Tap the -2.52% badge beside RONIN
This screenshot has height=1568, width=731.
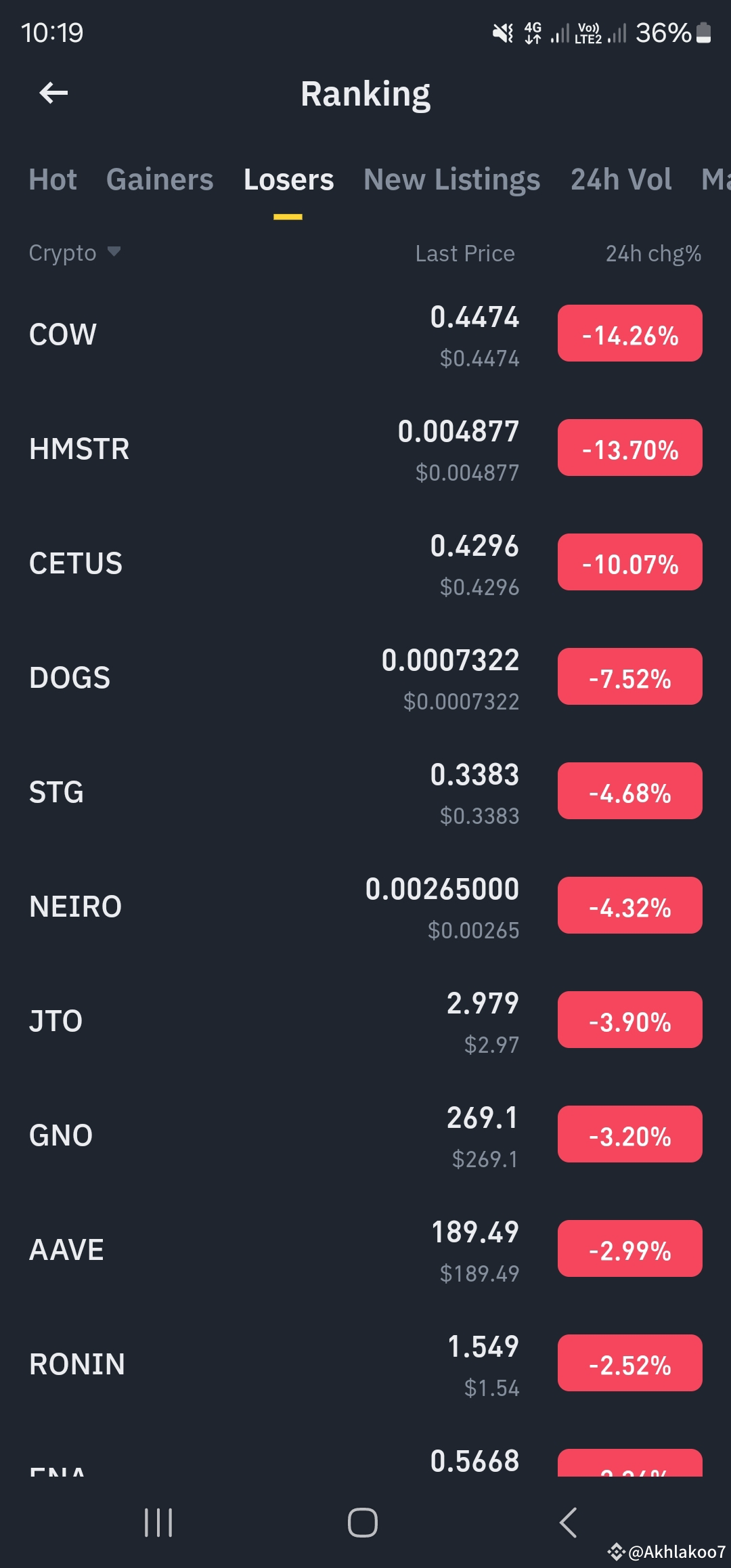tap(629, 1363)
